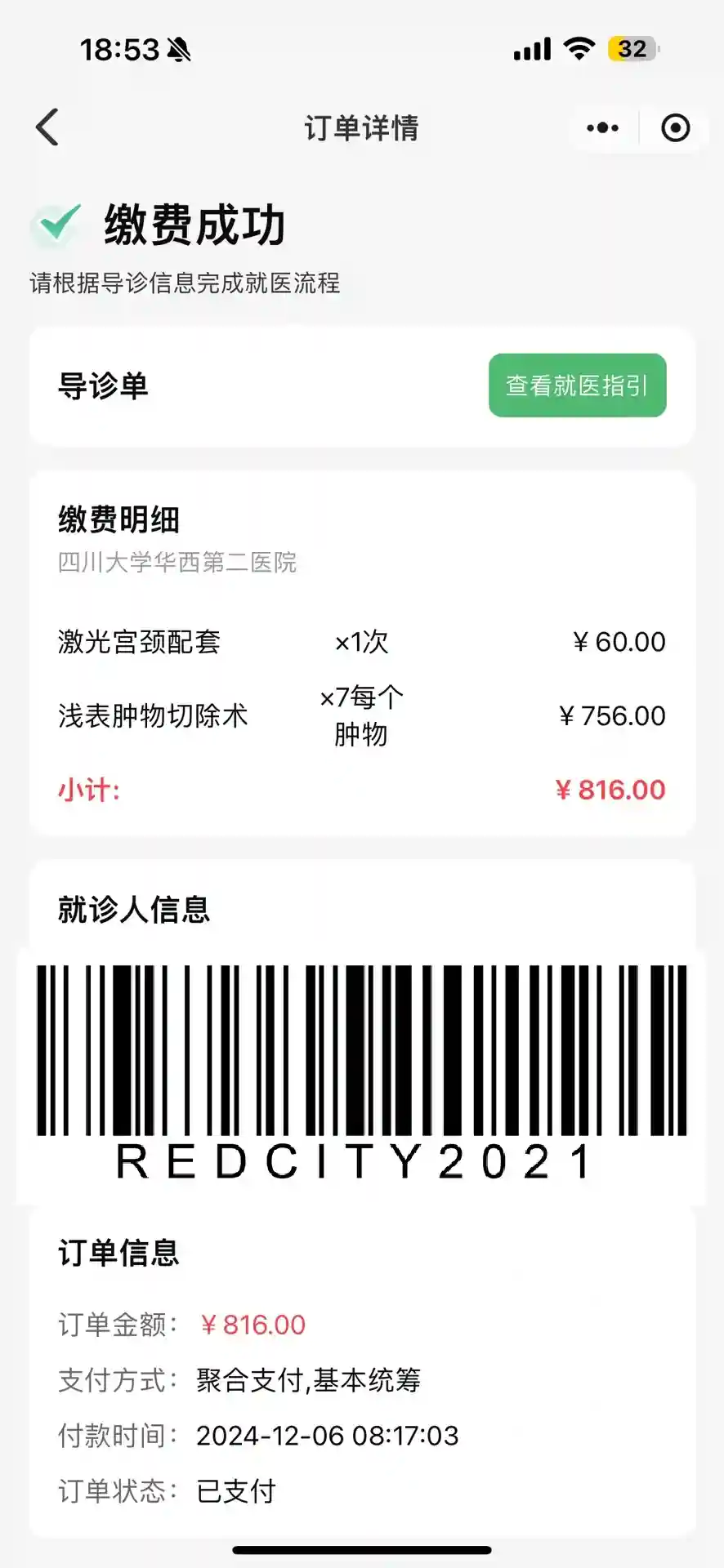
Task: Close the mini program via circle icon
Action: point(675,128)
